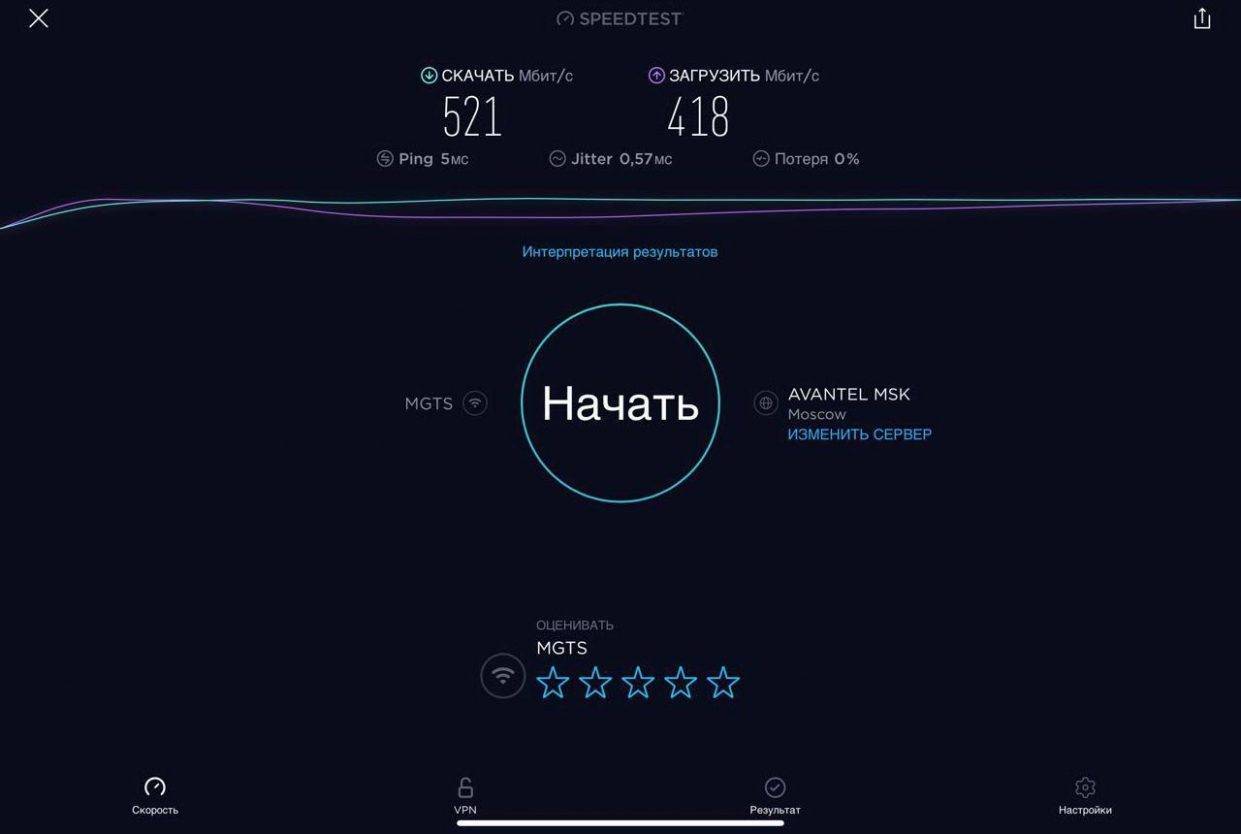1241x834 pixels.
Task: Open the VPN tab
Action: point(465,796)
